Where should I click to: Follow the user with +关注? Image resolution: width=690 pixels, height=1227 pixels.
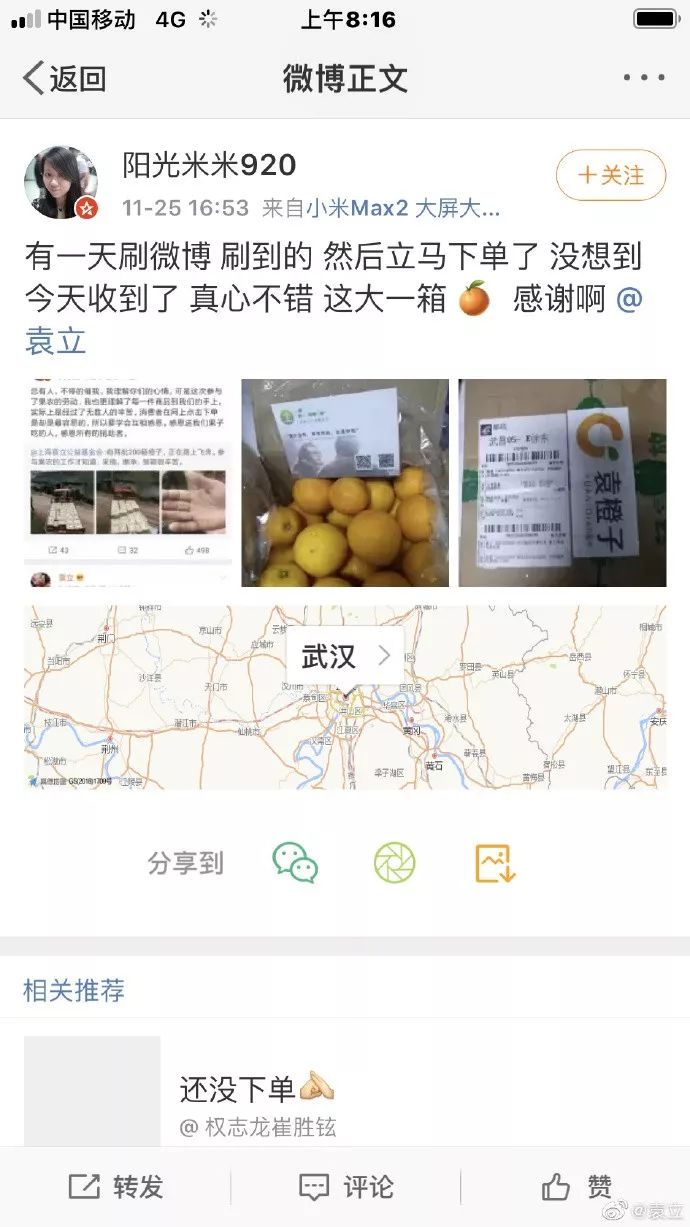611,176
